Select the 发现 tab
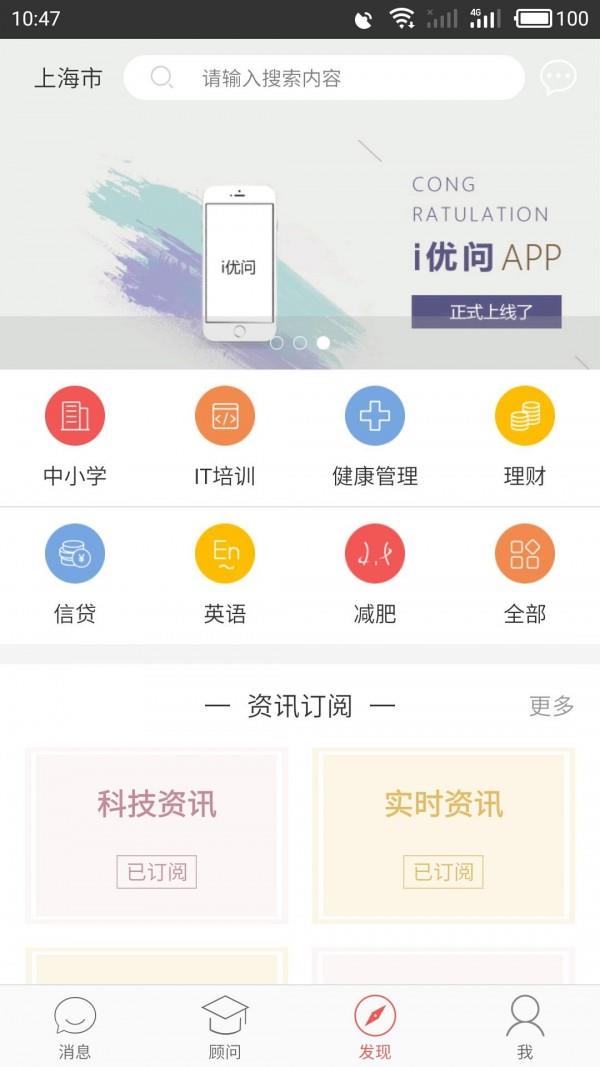This screenshot has height=1067, width=600. coord(375,1027)
